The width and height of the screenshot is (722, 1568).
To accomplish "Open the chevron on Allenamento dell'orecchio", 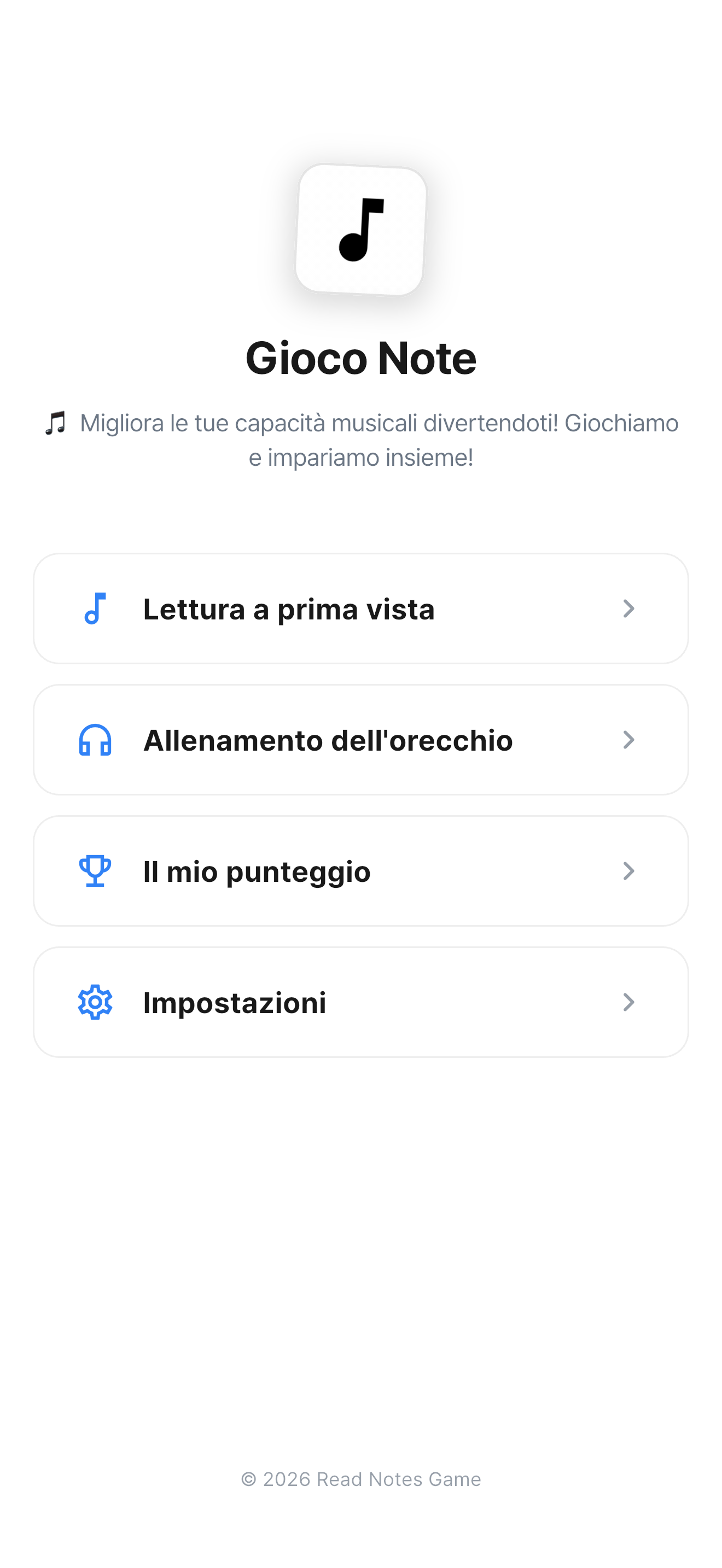I will [x=629, y=740].
